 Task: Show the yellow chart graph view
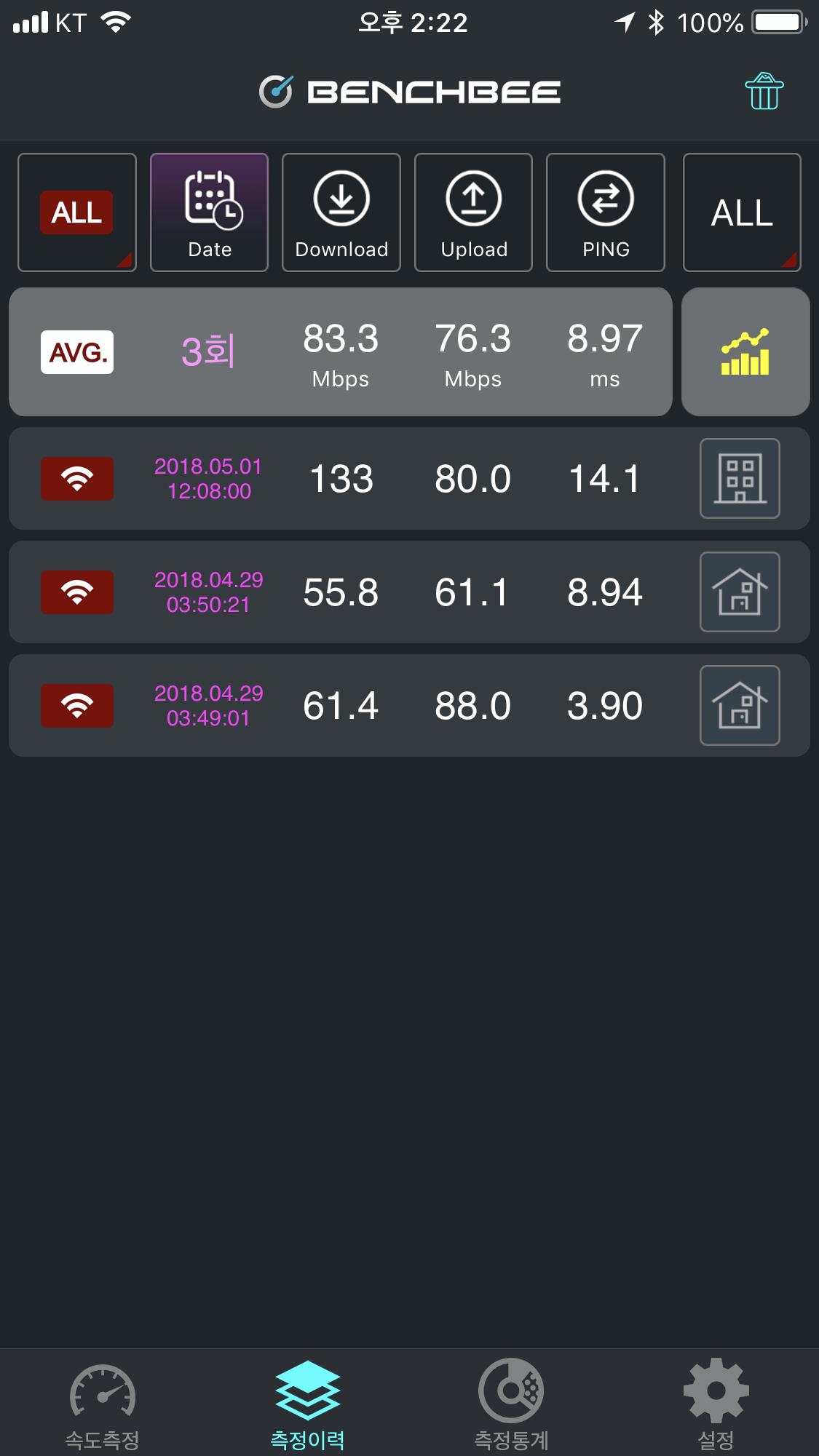click(x=745, y=352)
